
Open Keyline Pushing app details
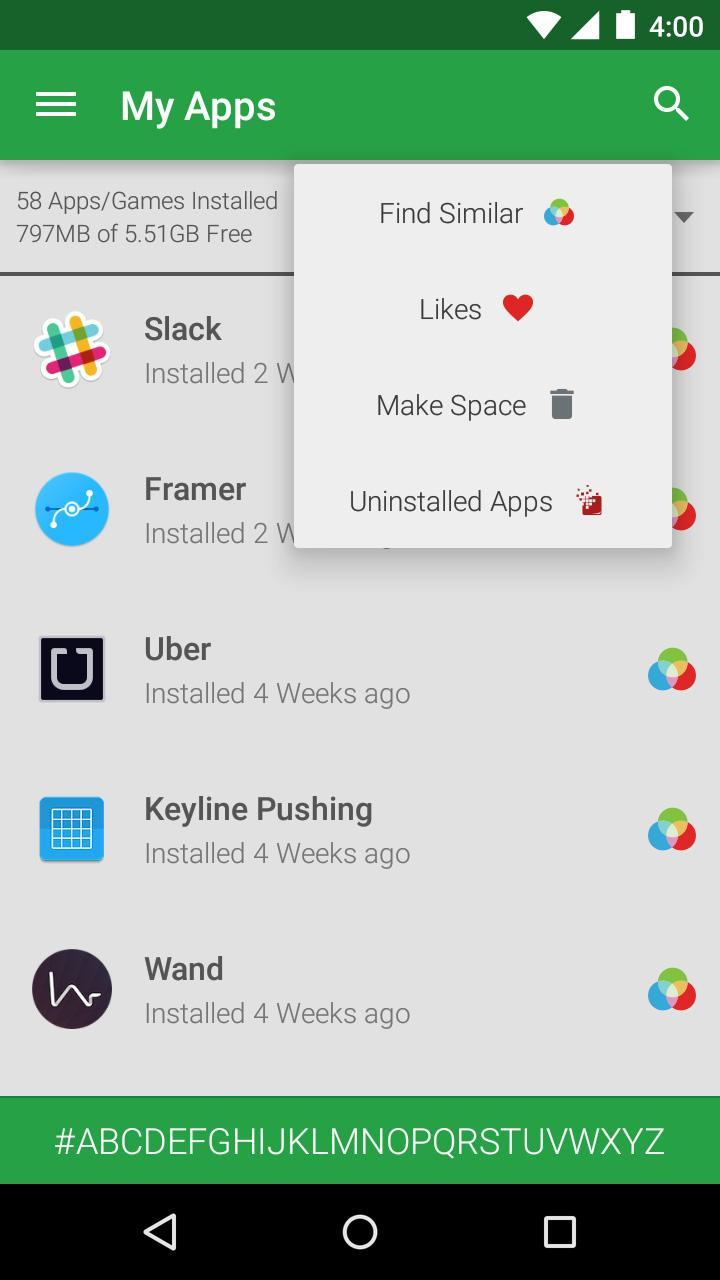tap(277, 830)
